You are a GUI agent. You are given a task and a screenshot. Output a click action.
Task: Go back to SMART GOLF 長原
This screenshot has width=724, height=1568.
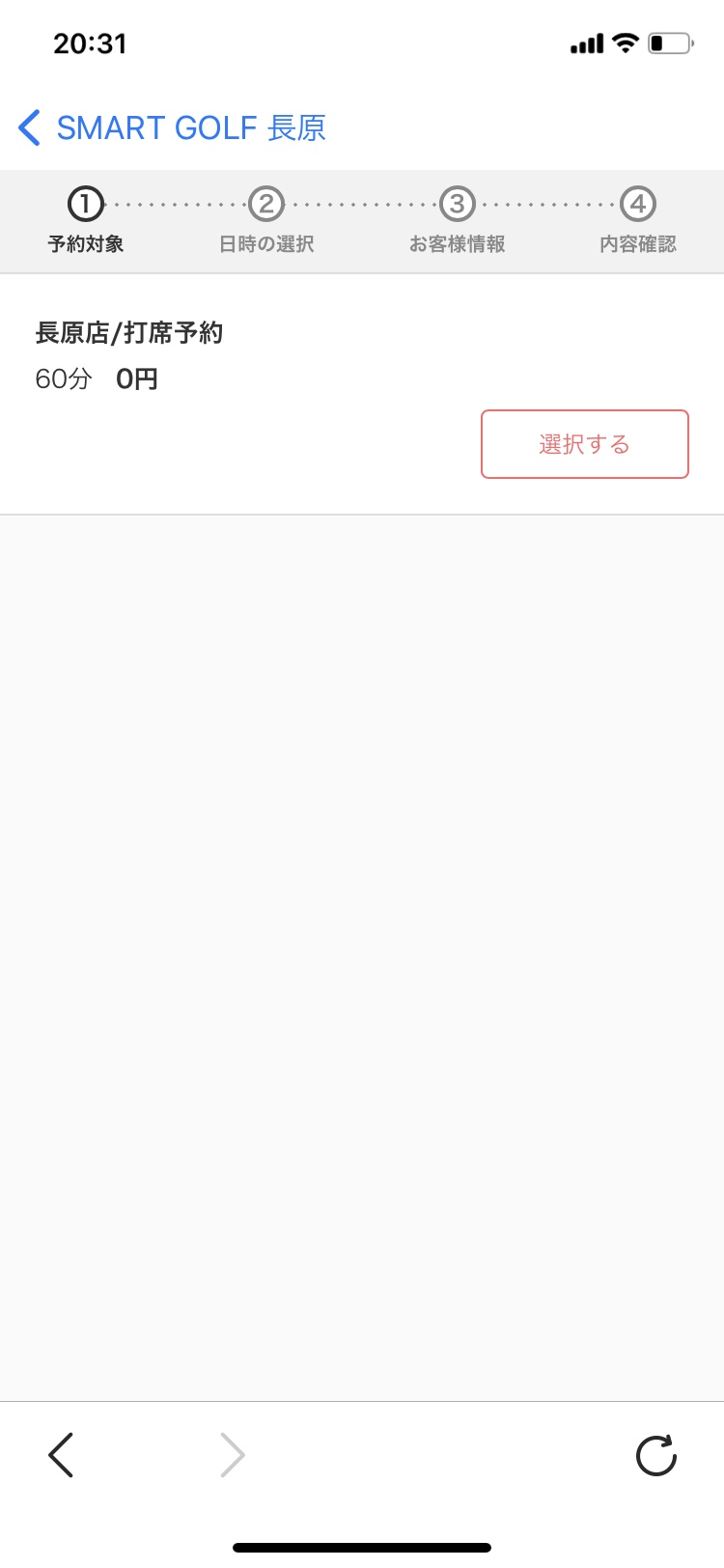click(x=172, y=127)
